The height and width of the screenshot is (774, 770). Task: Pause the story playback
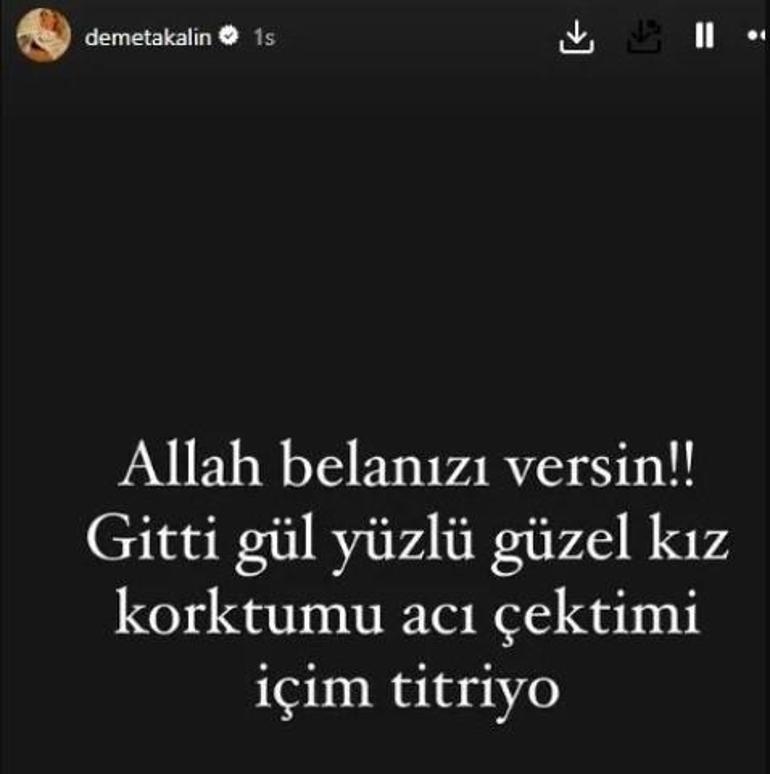click(705, 36)
